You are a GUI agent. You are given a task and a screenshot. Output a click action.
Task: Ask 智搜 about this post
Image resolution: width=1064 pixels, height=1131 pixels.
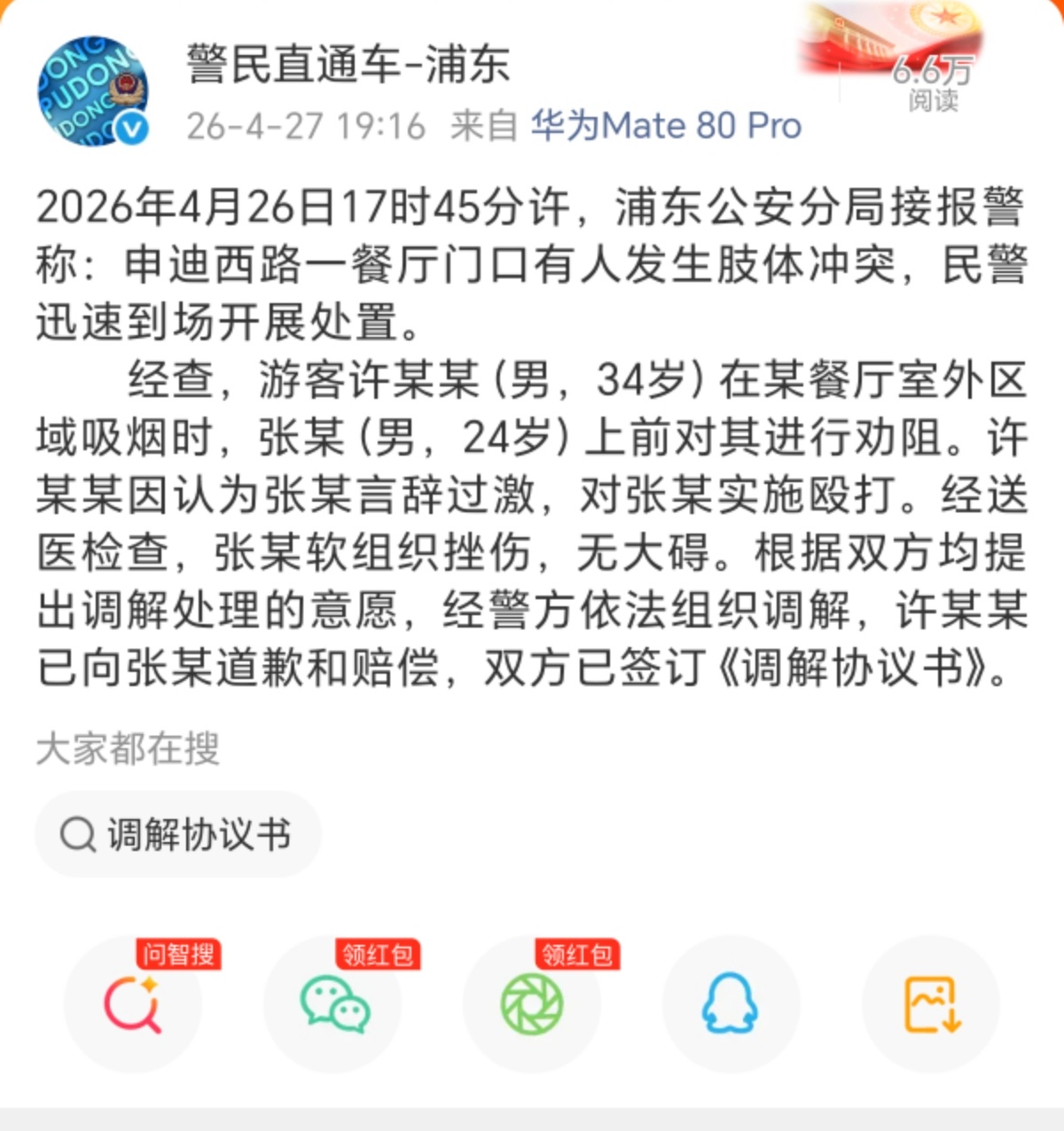point(133,1004)
